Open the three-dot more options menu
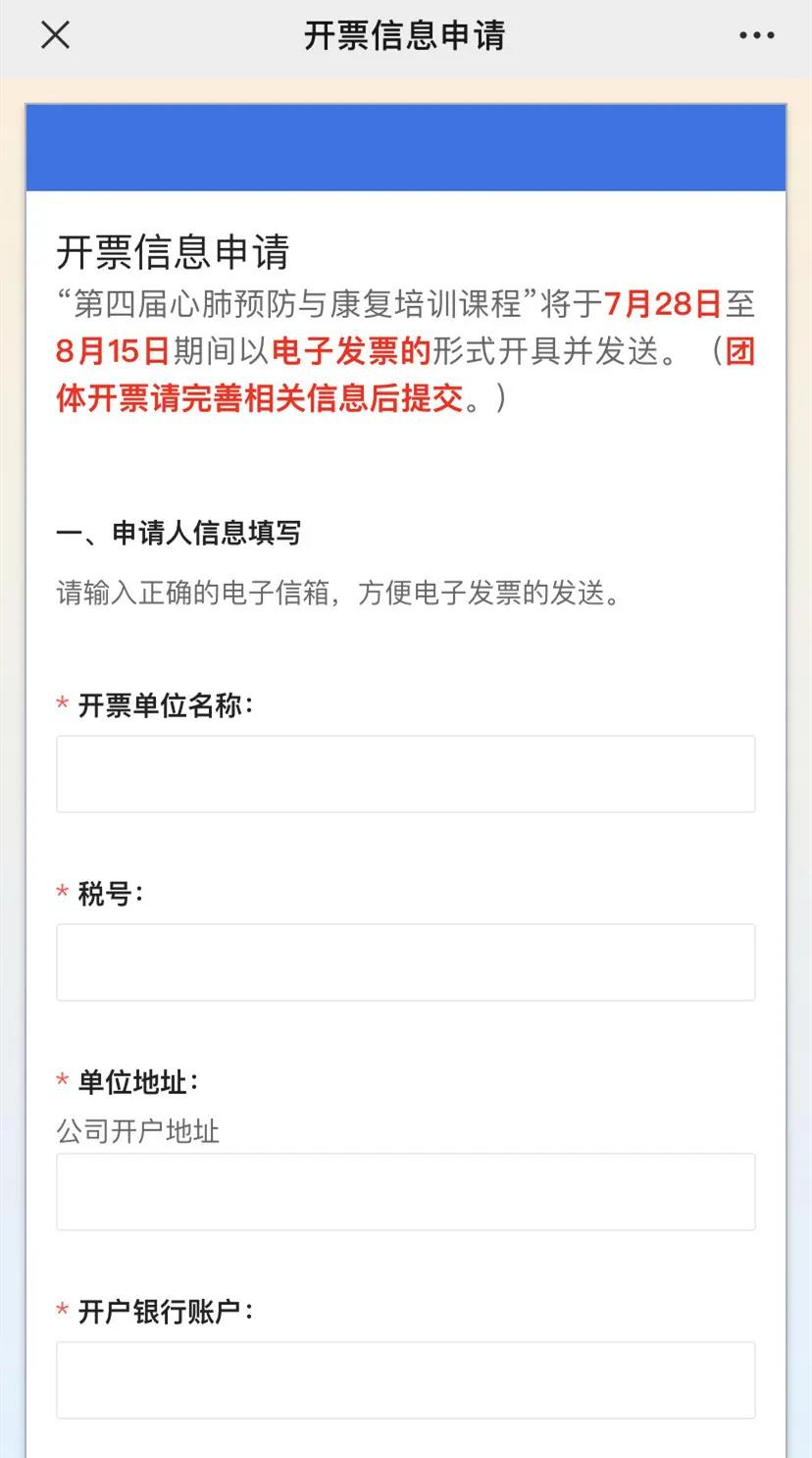The width and height of the screenshot is (812, 1458). coord(756,36)
